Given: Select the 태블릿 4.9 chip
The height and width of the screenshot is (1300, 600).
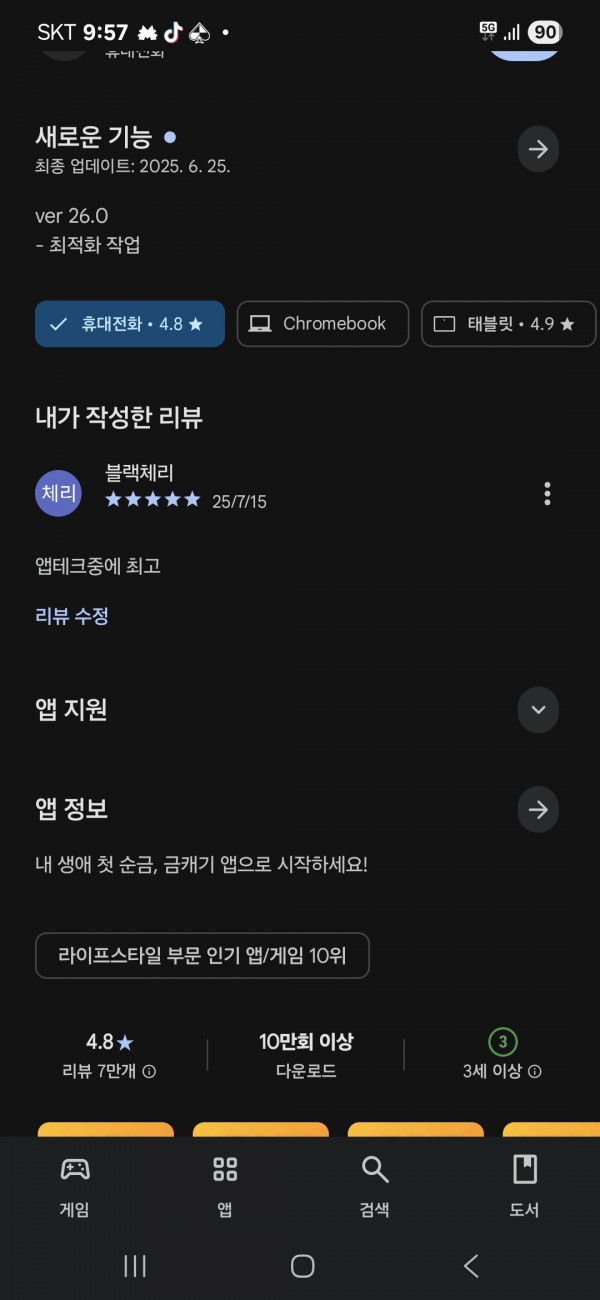Looking at the screenshot, I should tap(509, 324).
